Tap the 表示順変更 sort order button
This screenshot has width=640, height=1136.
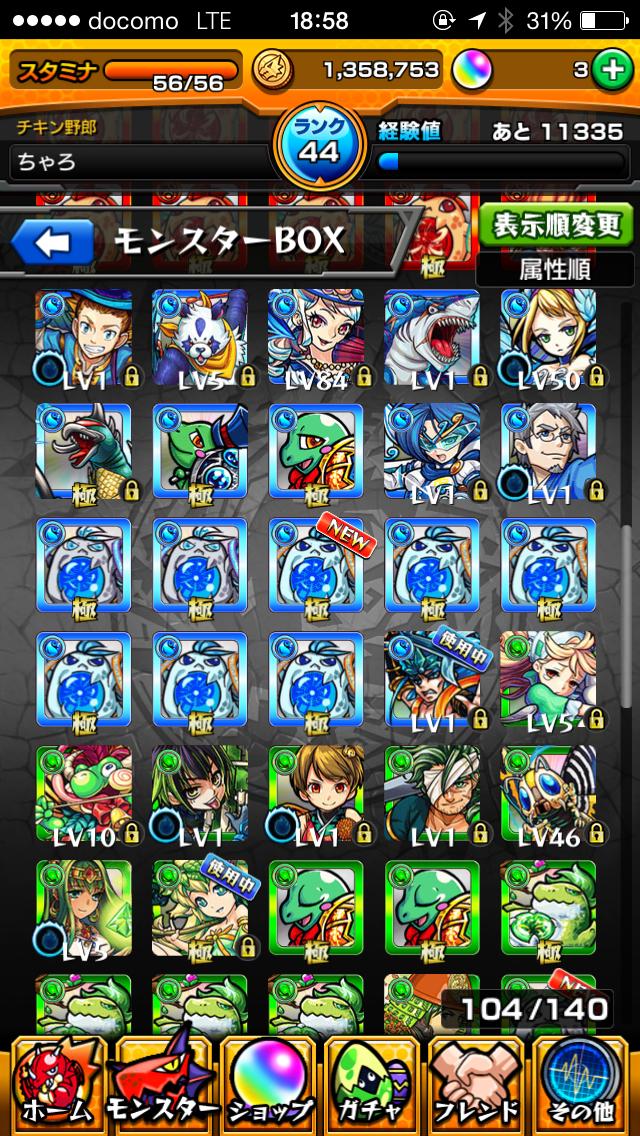pyautogui.click(x=555, y=224)
